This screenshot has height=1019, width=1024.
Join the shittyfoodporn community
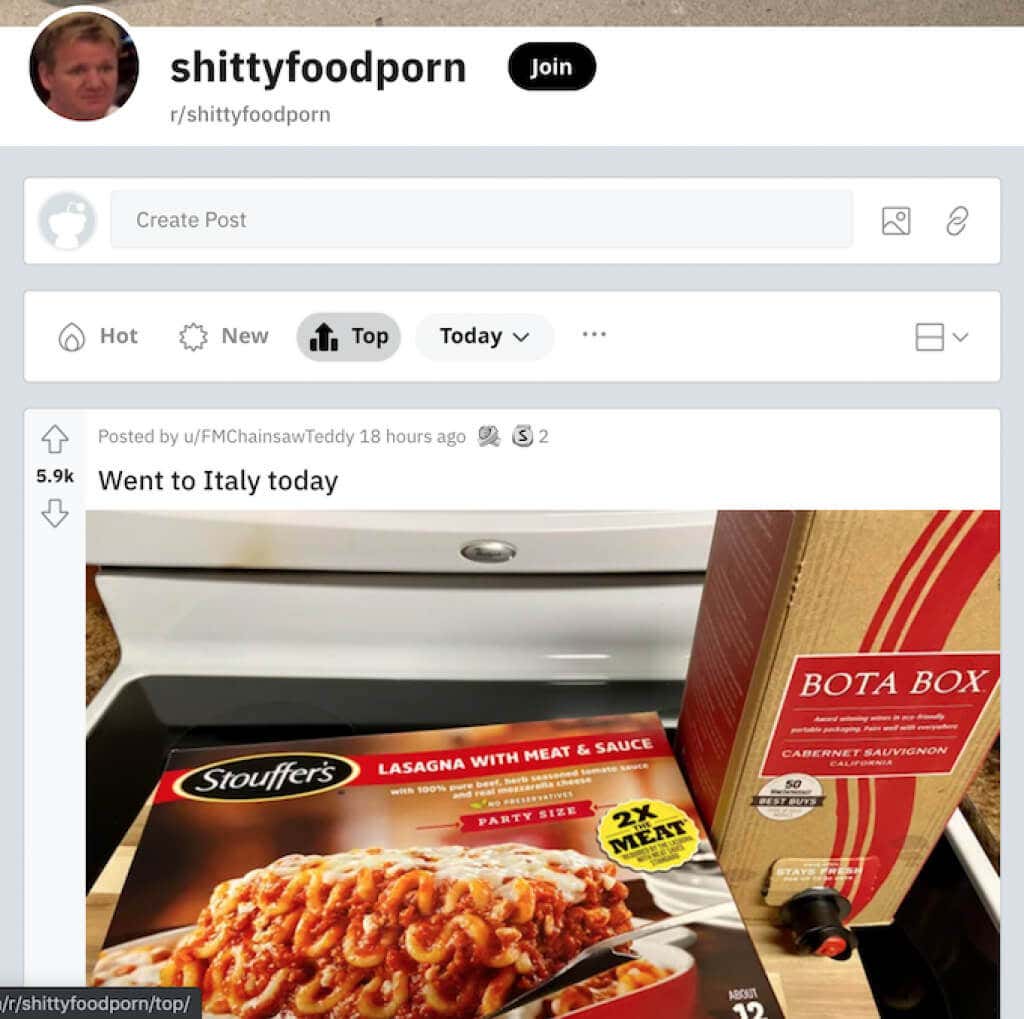point(551,67)
